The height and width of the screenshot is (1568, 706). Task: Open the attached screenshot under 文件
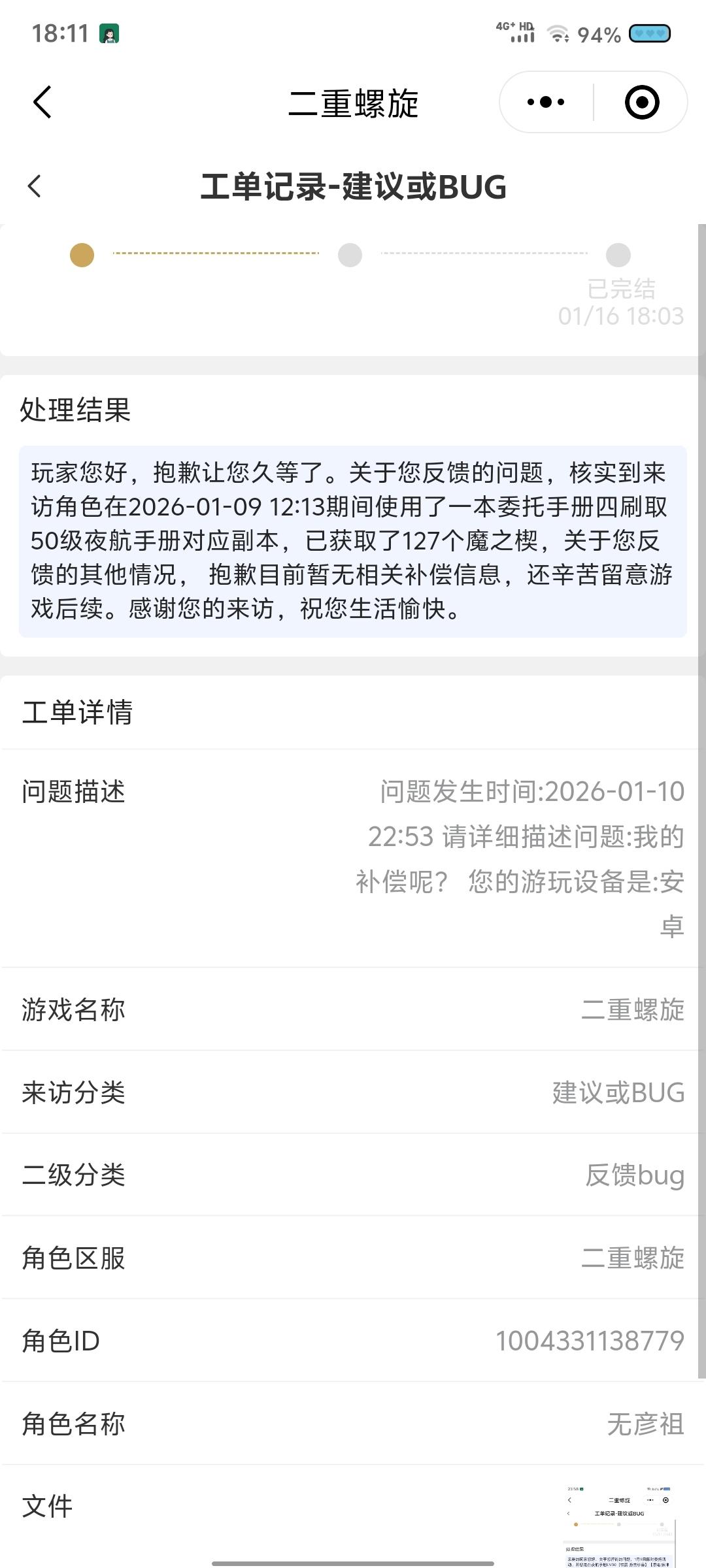click(618, 1524)
